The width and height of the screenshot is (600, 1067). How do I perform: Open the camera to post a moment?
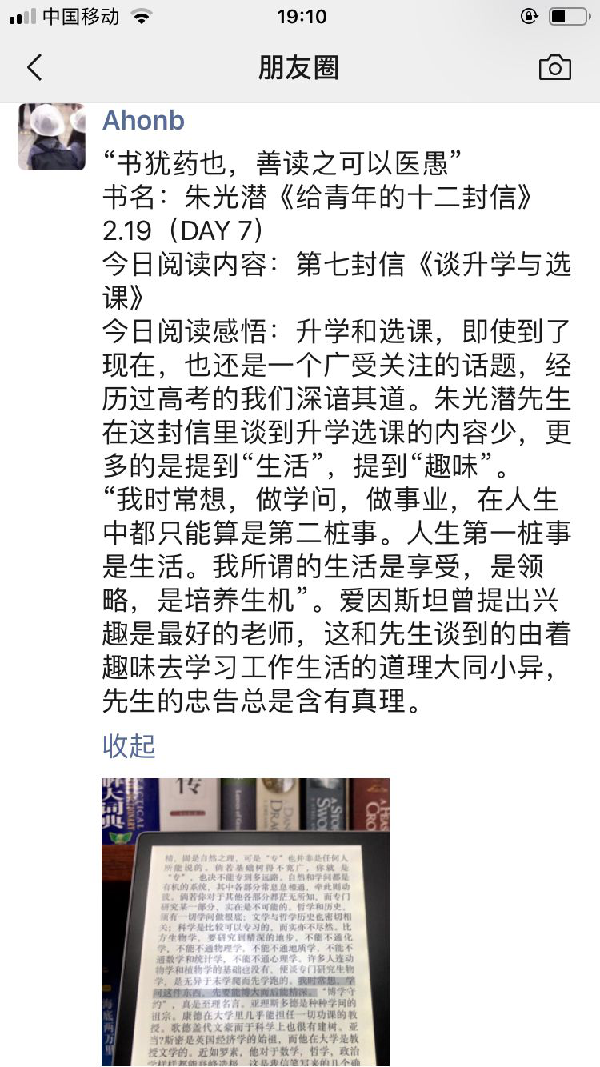point(554,67)
